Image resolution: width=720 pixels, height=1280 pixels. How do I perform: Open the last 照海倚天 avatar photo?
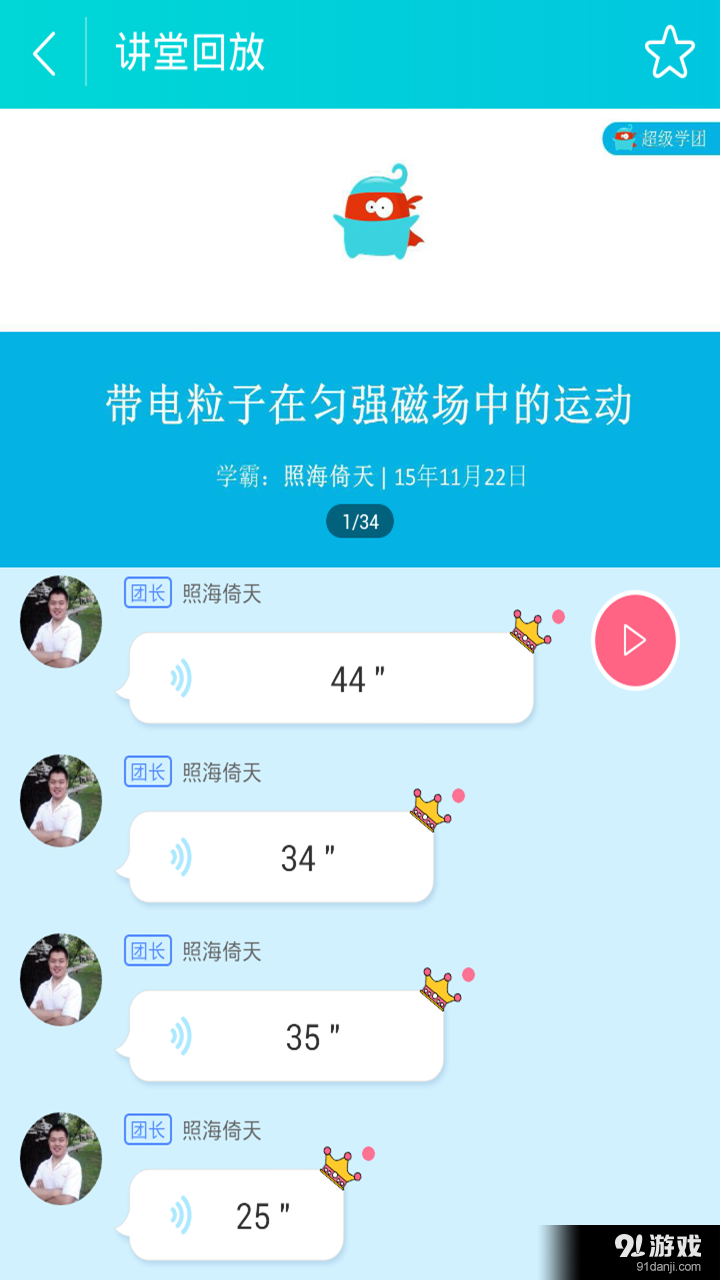coord(60,1157)
